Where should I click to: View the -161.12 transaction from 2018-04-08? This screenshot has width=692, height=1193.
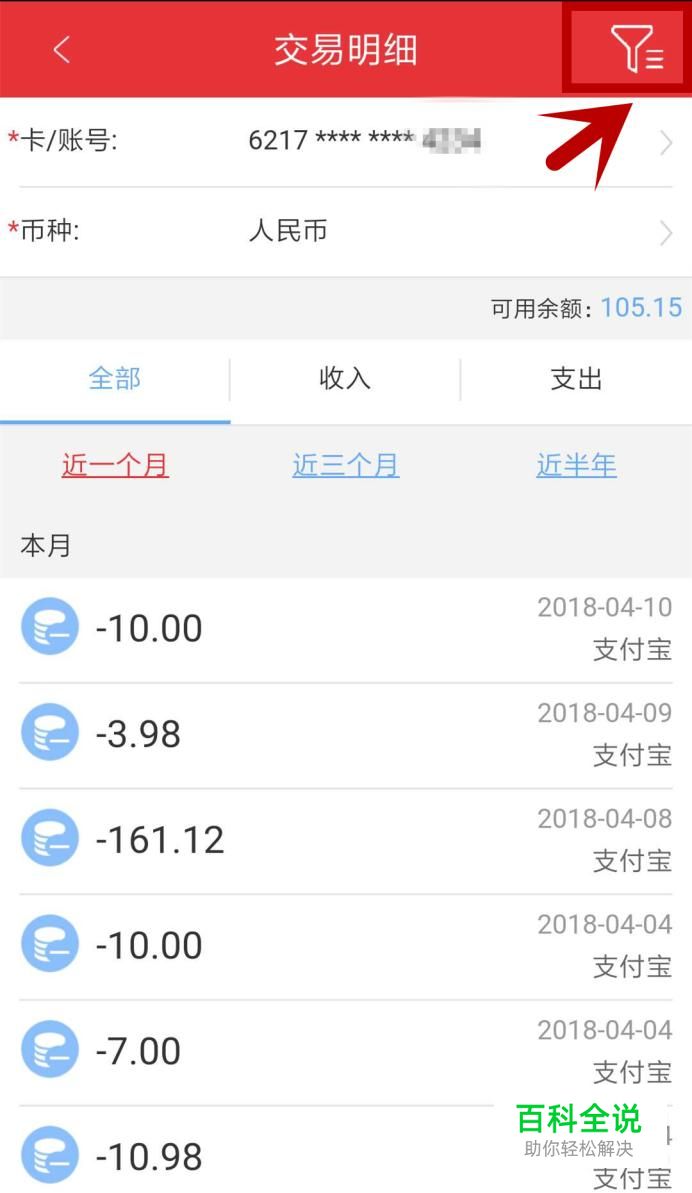346,841
